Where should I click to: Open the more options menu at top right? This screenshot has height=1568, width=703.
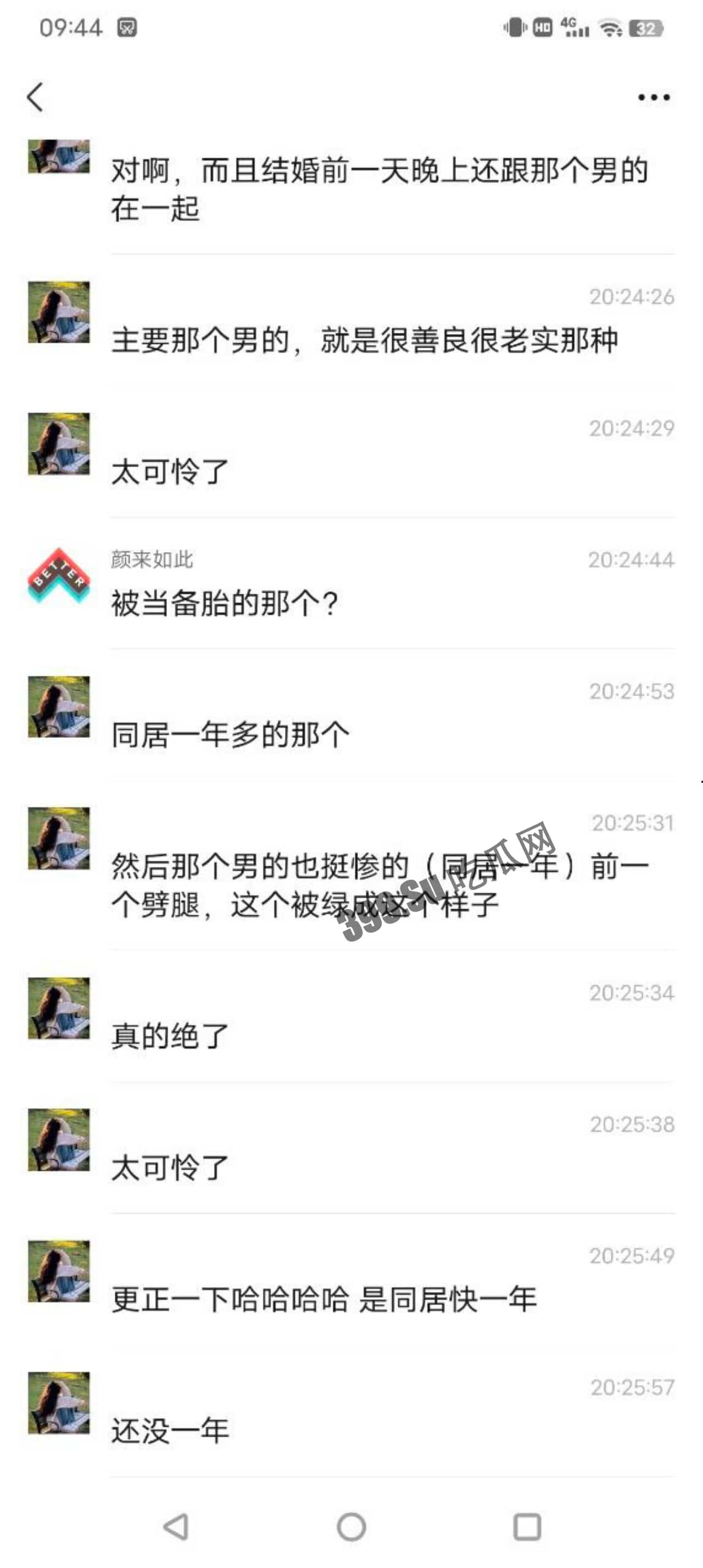(651, 96)
